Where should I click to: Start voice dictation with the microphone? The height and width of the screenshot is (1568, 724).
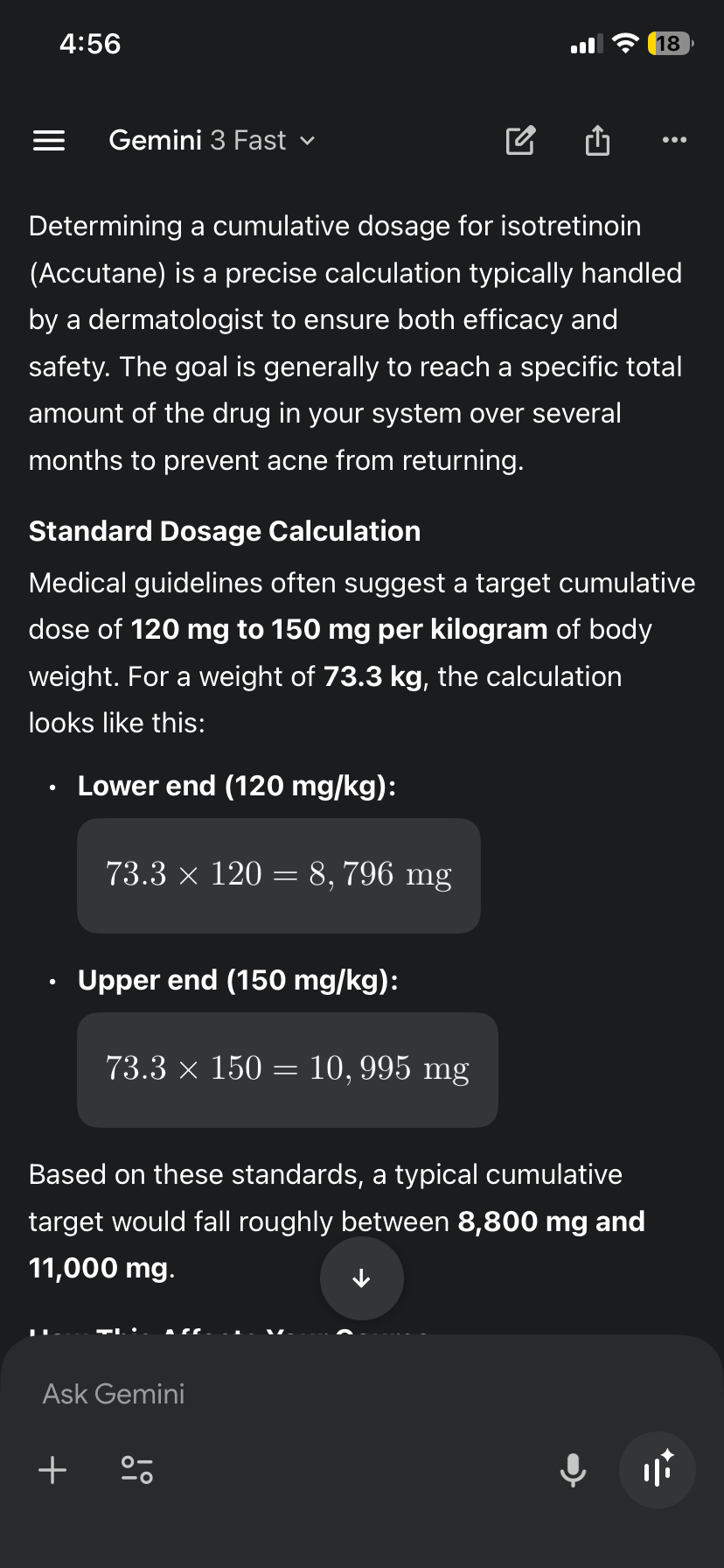point(573,1470)
